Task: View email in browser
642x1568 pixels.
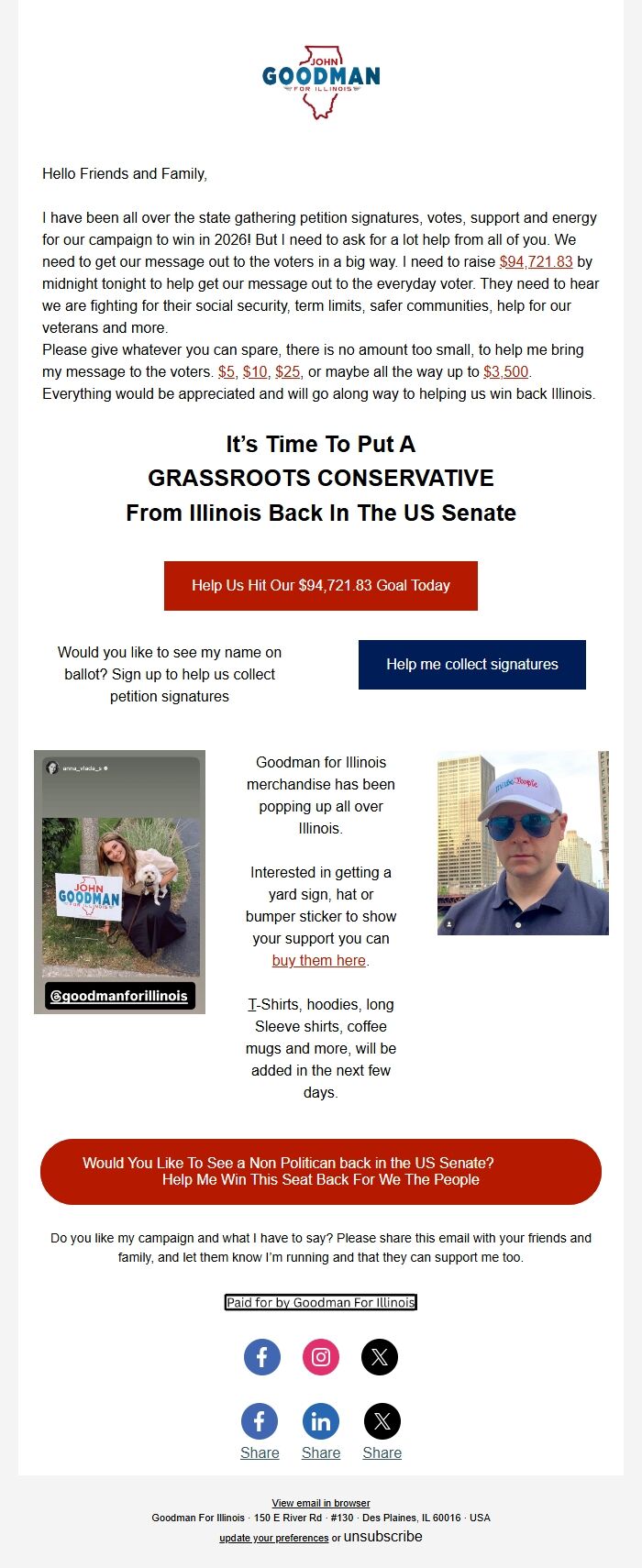Action: click(x=321, y=1503)
